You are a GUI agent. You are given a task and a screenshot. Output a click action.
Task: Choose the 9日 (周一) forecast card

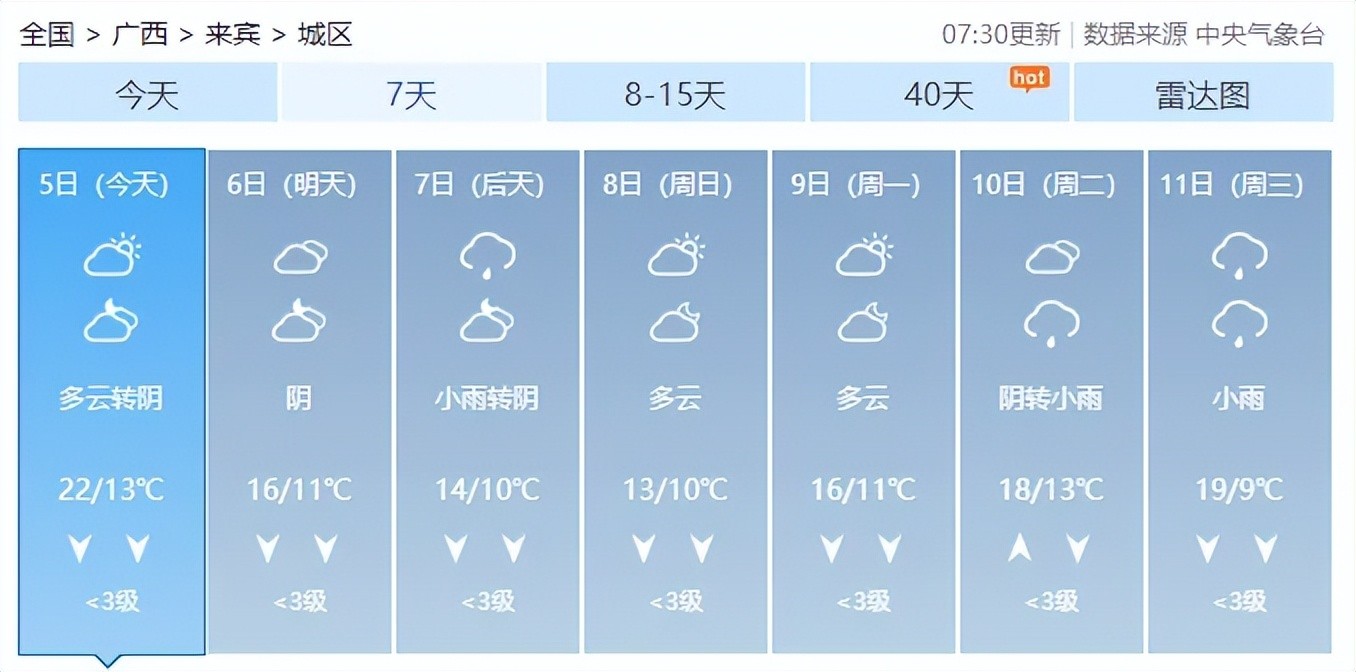863,400
